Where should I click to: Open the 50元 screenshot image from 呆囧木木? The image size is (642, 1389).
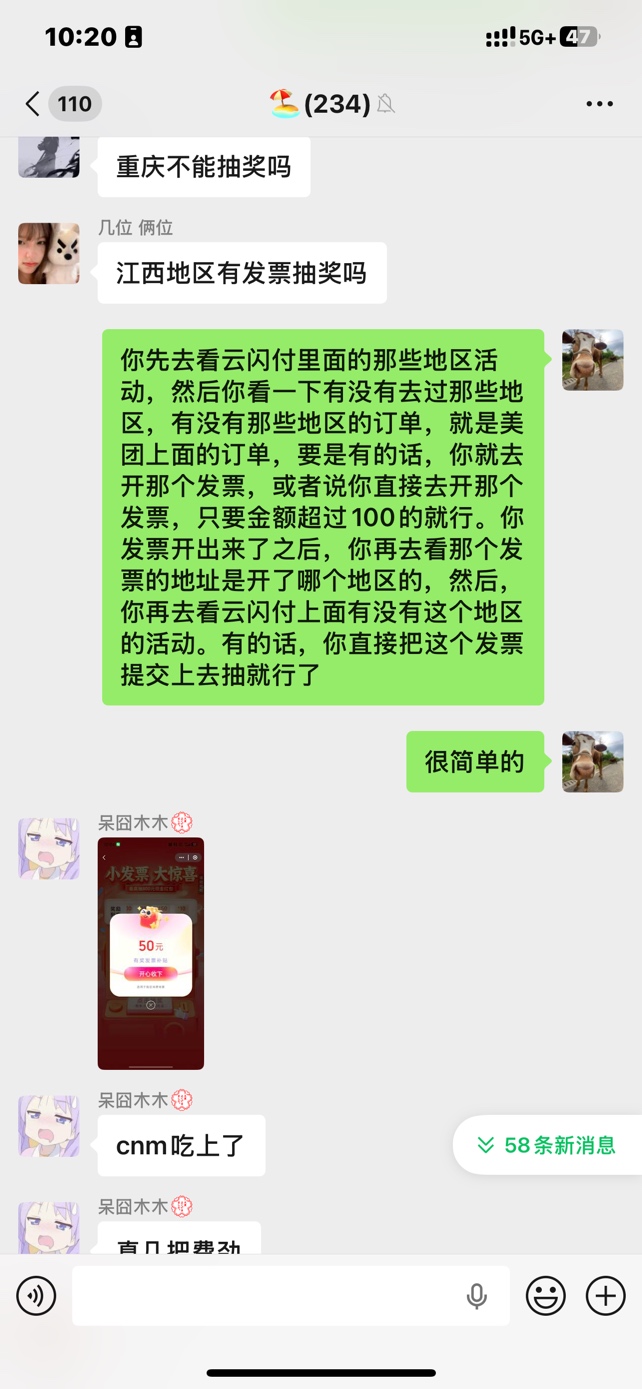tap(151, 953)
